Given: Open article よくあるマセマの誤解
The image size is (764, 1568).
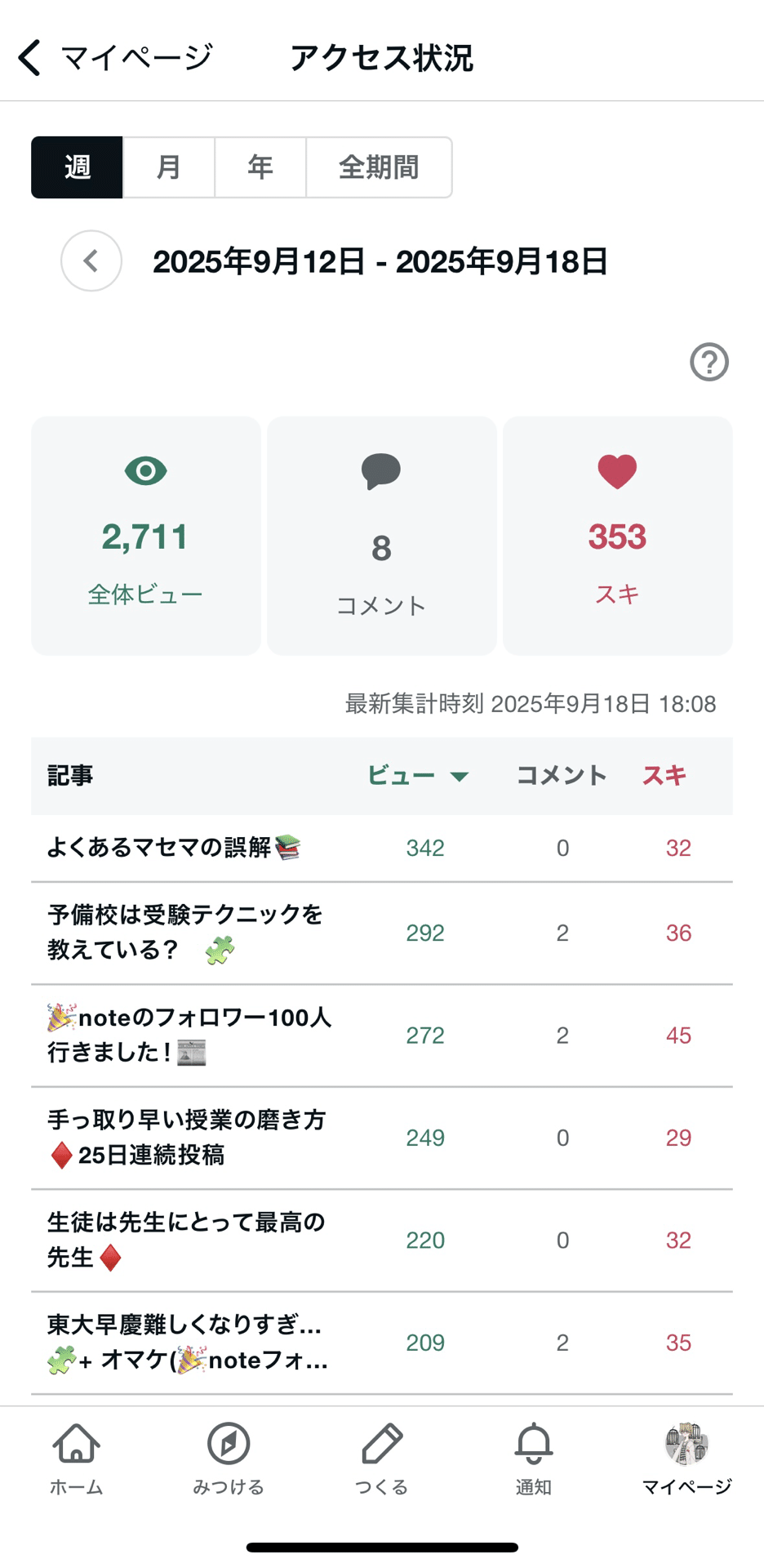Looking at the screenshot, I should tap(173, 848).
